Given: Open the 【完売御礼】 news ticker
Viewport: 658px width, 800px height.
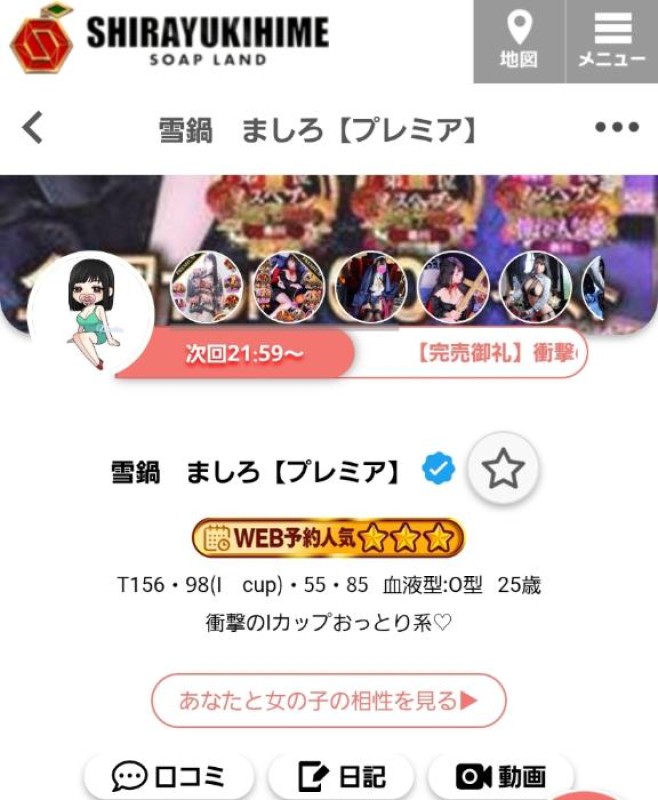Looking at the screenshot, I should (497, 354).
